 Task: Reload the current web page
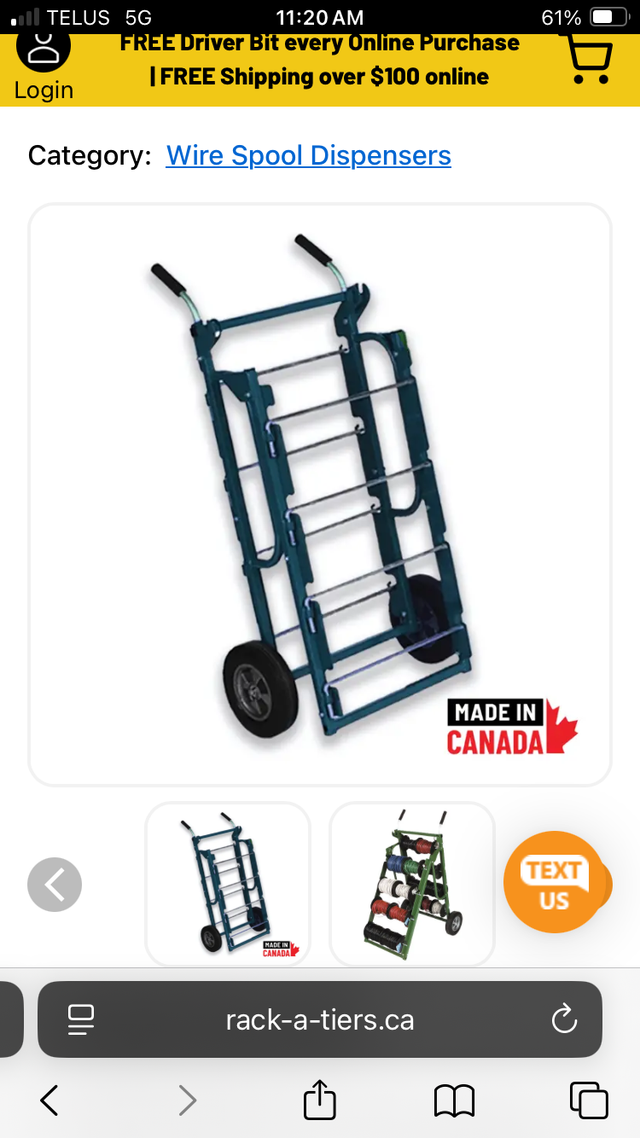click(564, 1019)
